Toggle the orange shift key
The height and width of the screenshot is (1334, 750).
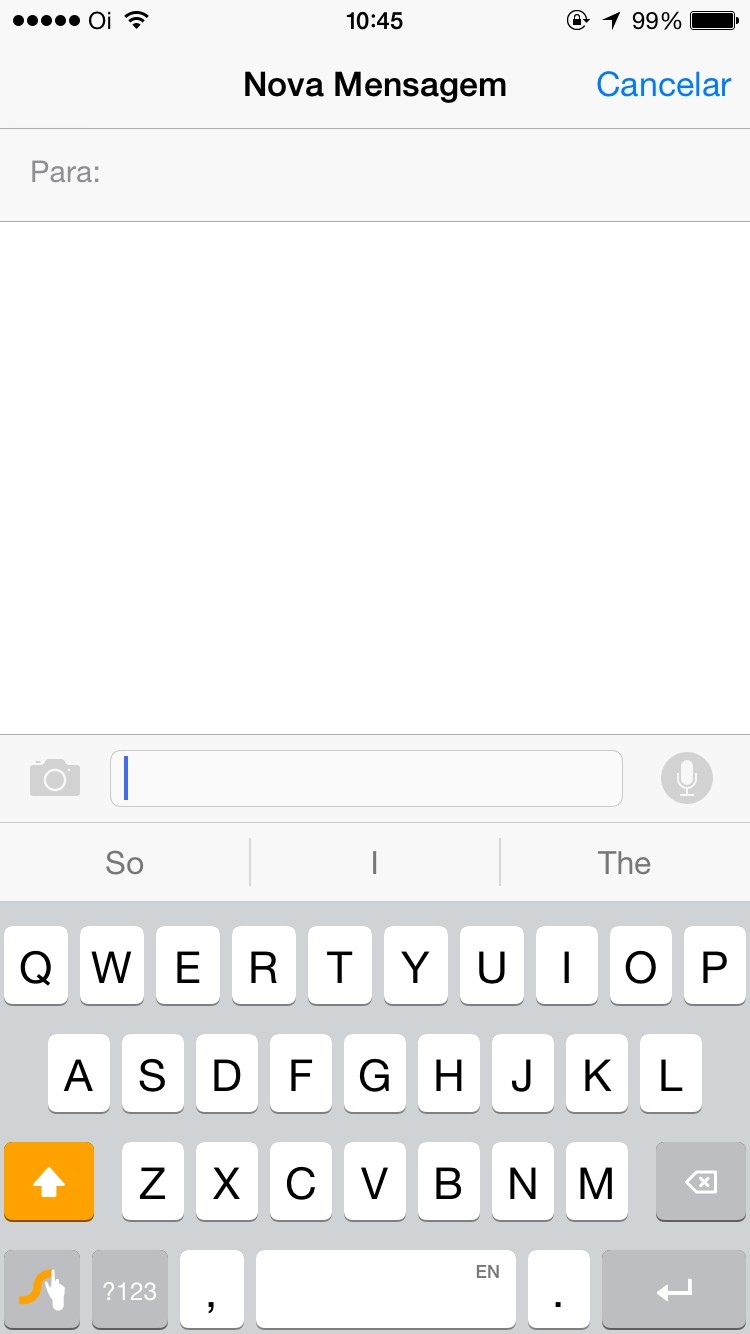click(x=49, y=1181)
